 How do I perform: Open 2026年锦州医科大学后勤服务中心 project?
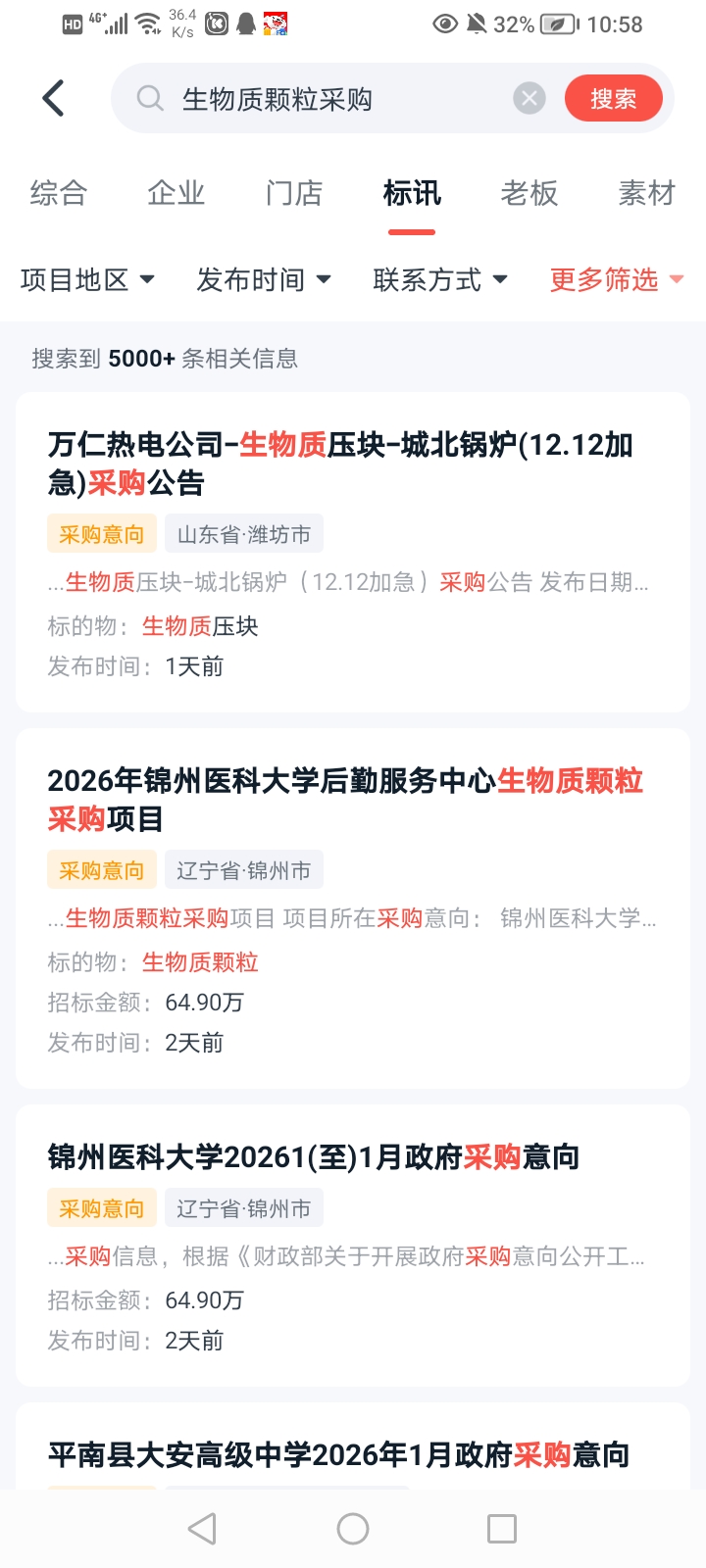(345, 800)
